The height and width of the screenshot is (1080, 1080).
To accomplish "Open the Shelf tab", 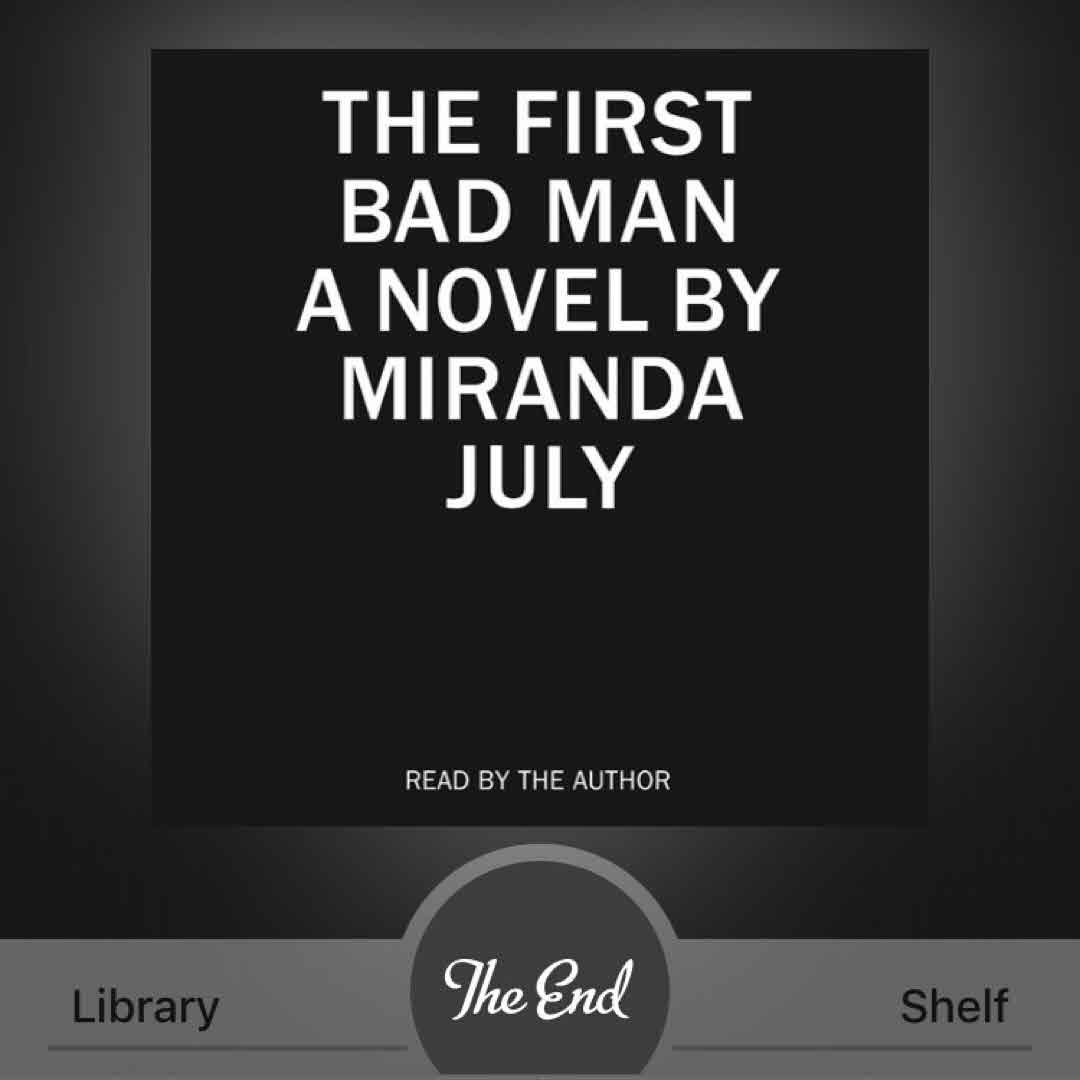I will (953, 1006).
